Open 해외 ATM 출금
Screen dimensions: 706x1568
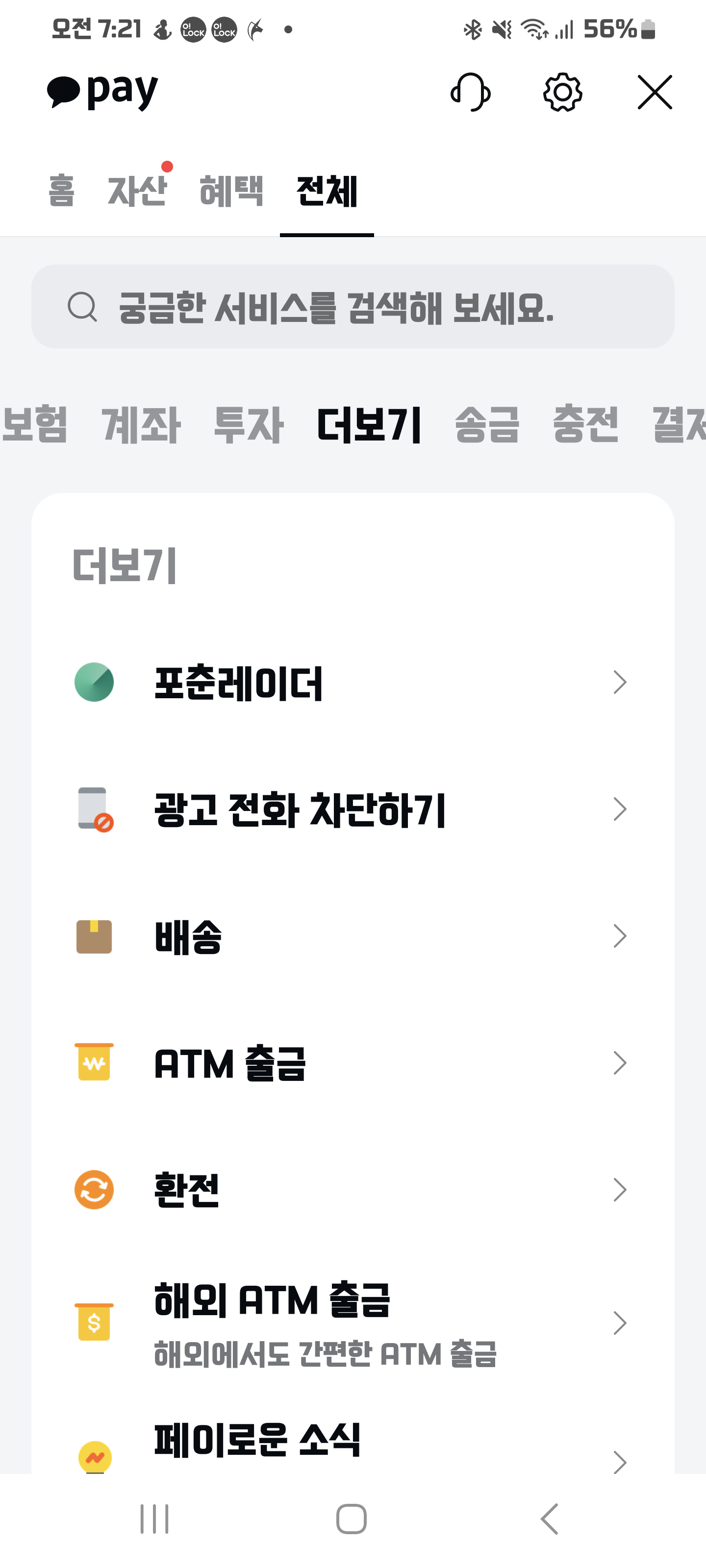[x=353, y=1322]
